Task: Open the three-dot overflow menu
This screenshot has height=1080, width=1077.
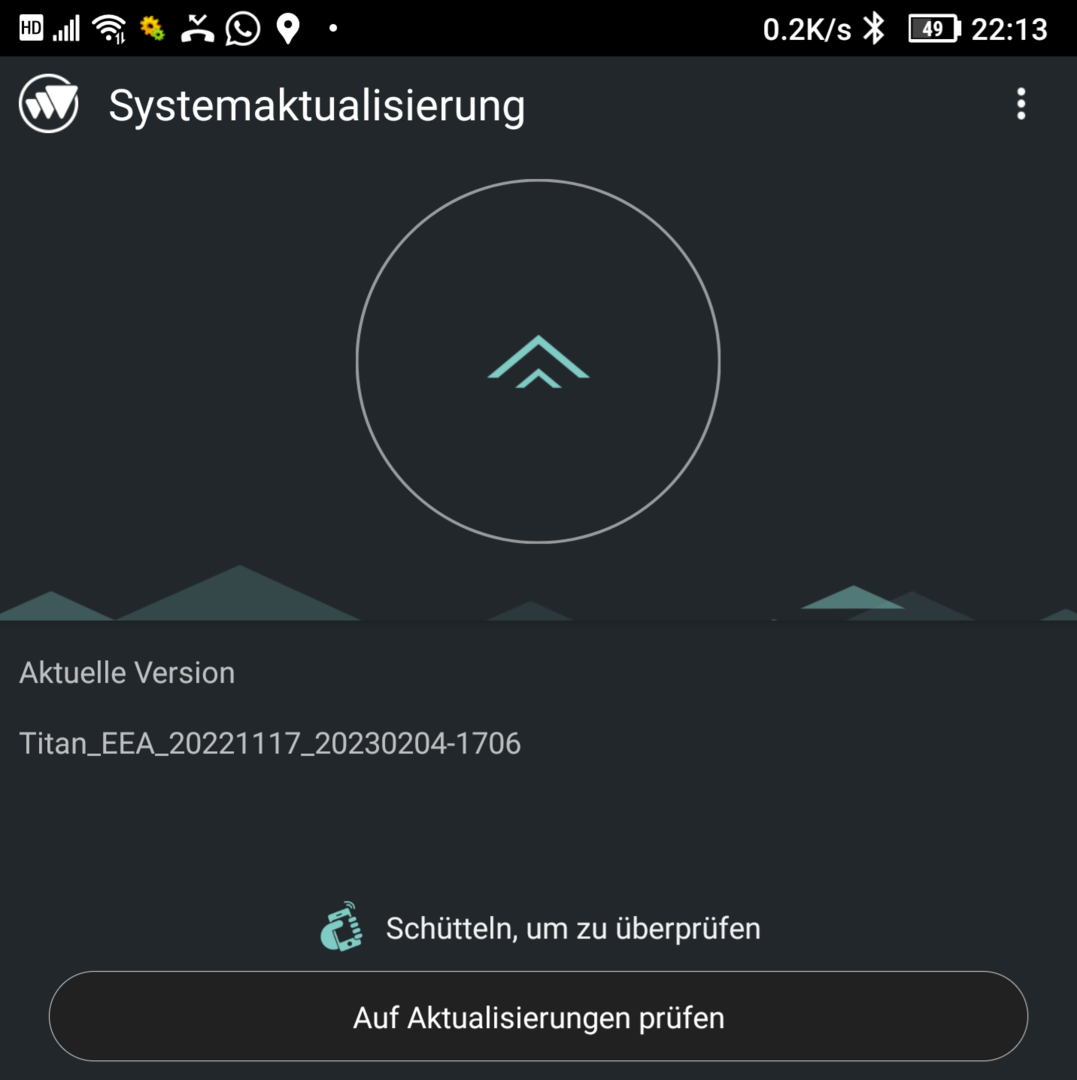Action: [1020, 104]
